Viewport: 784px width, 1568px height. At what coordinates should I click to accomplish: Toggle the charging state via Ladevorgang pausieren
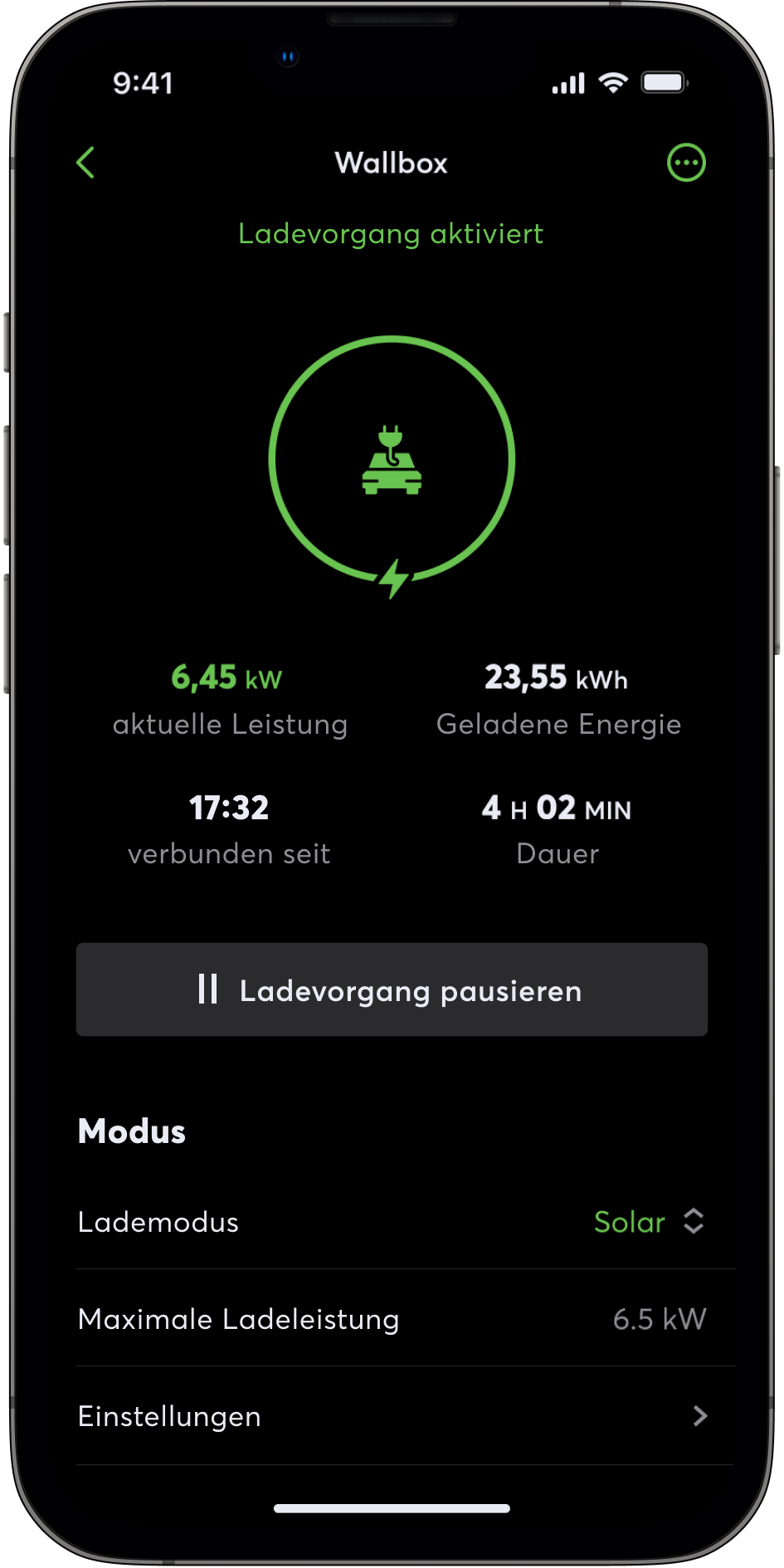(392, 989)
